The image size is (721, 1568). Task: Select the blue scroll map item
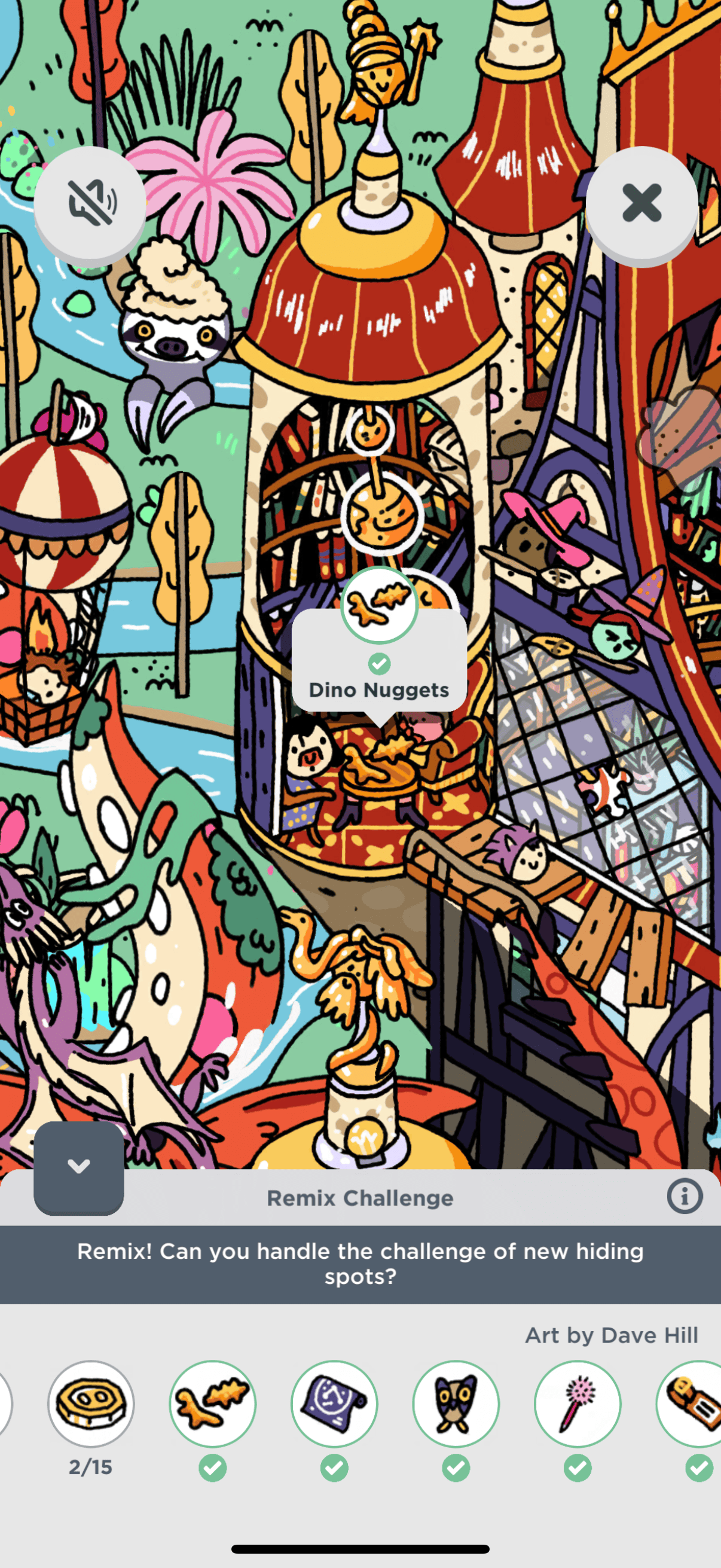coord(334,1403)
